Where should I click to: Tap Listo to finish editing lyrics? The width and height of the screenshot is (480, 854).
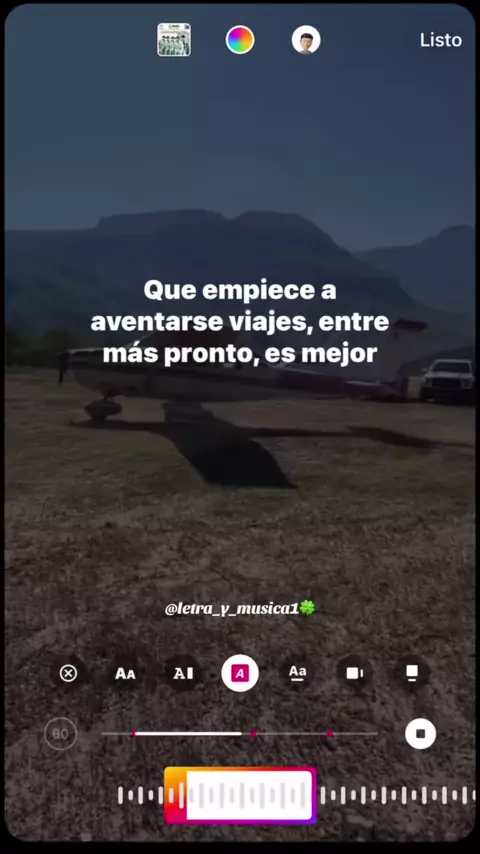click(x=440, y=40)
